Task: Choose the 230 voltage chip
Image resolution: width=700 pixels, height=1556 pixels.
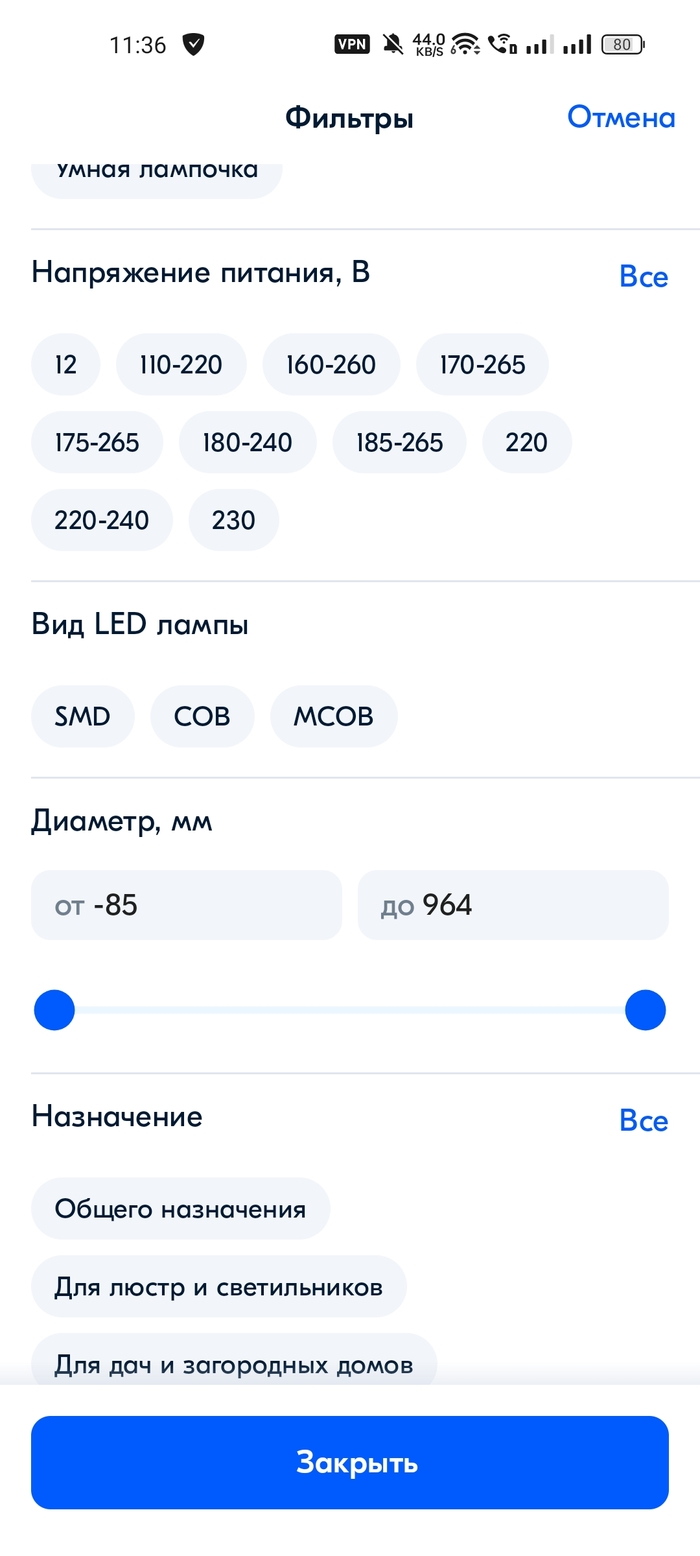Action: tap(234, 520)
